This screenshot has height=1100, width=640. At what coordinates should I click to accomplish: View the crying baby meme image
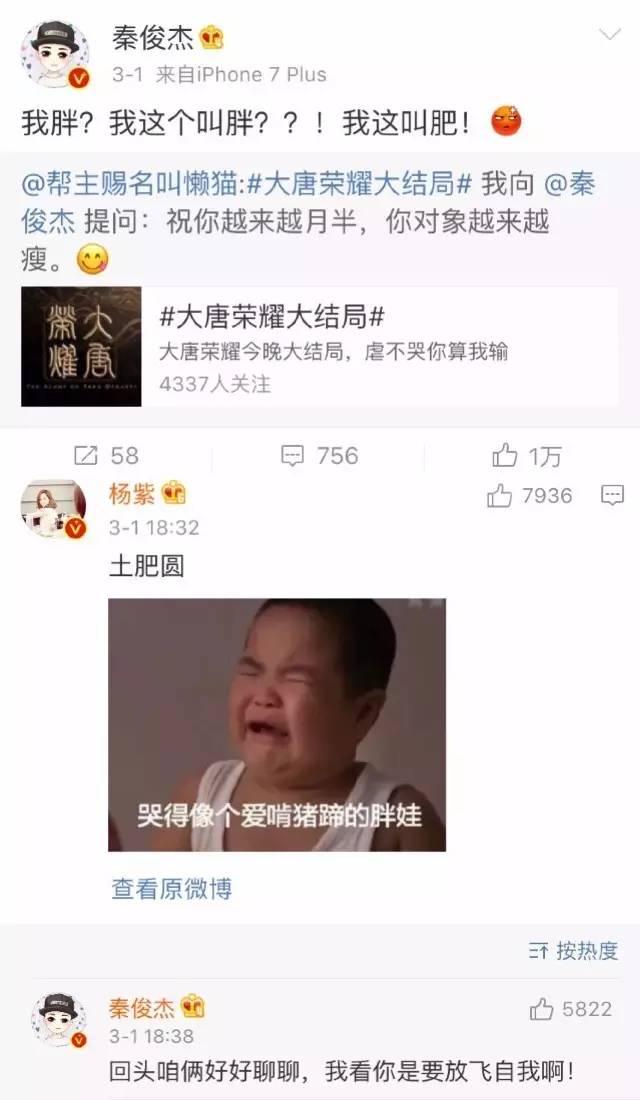point(277,725)
